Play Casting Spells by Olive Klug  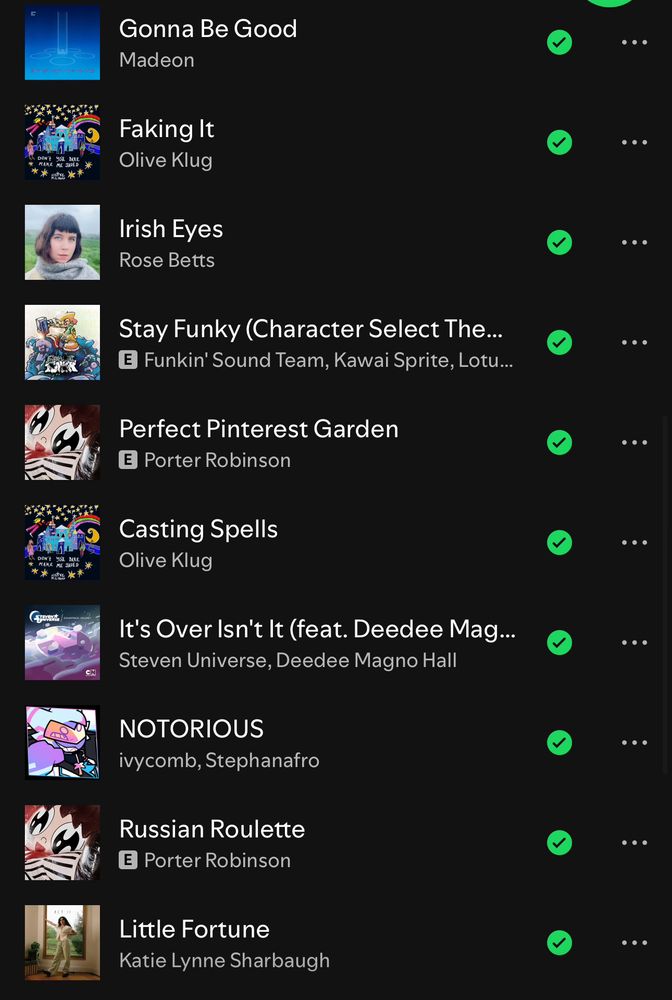coord(198,529)
